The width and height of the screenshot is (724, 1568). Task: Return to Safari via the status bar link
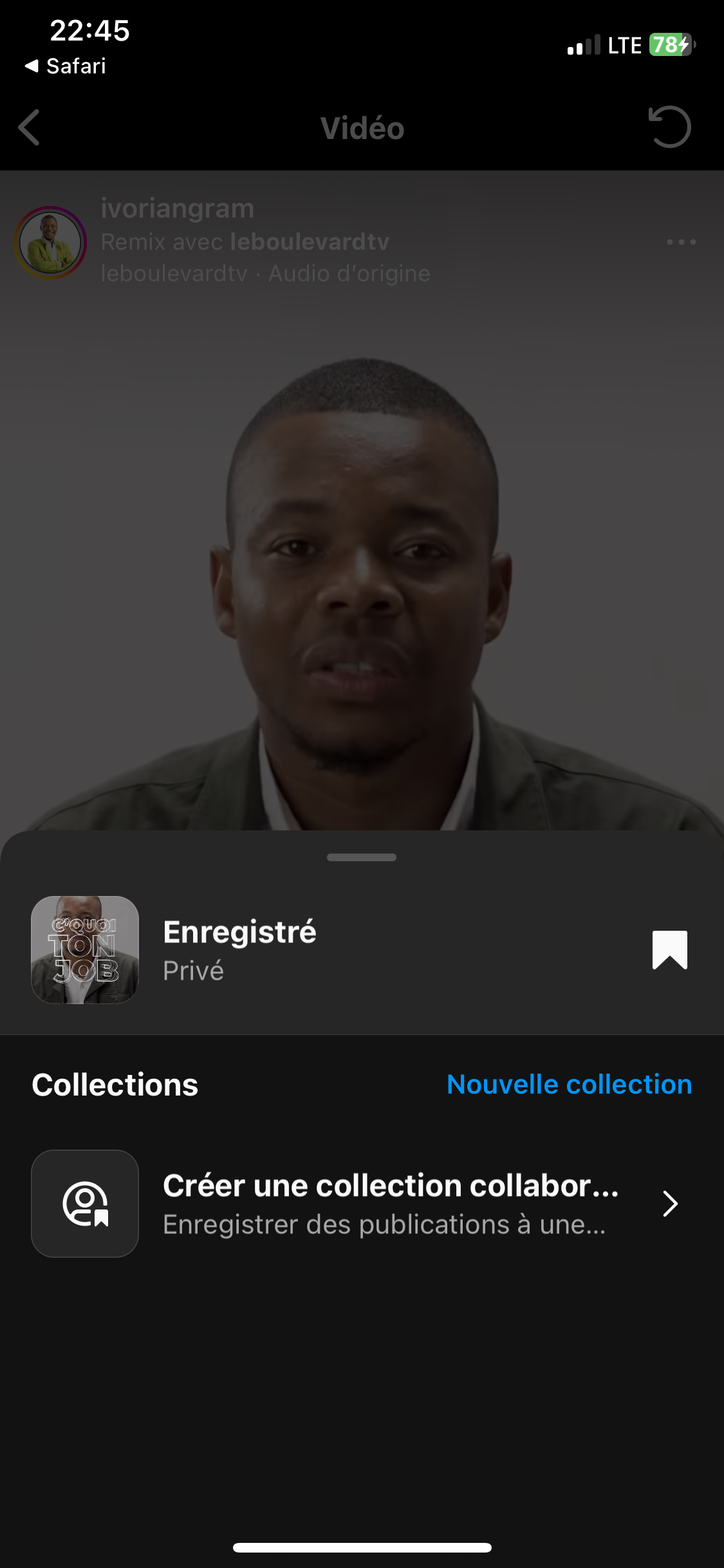tap(66, 66)
